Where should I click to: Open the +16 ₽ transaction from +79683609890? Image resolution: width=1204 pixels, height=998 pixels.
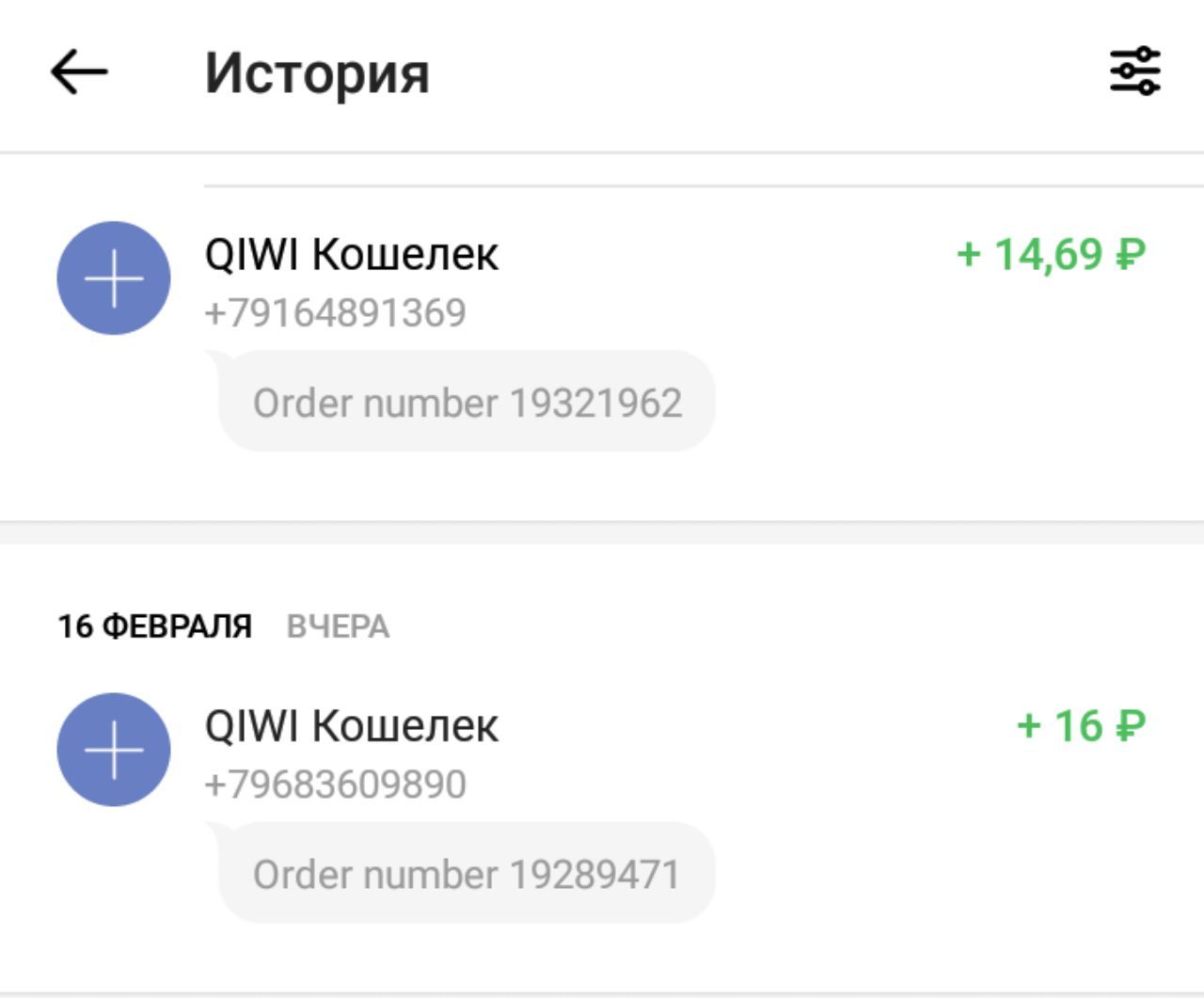point(602,752)
